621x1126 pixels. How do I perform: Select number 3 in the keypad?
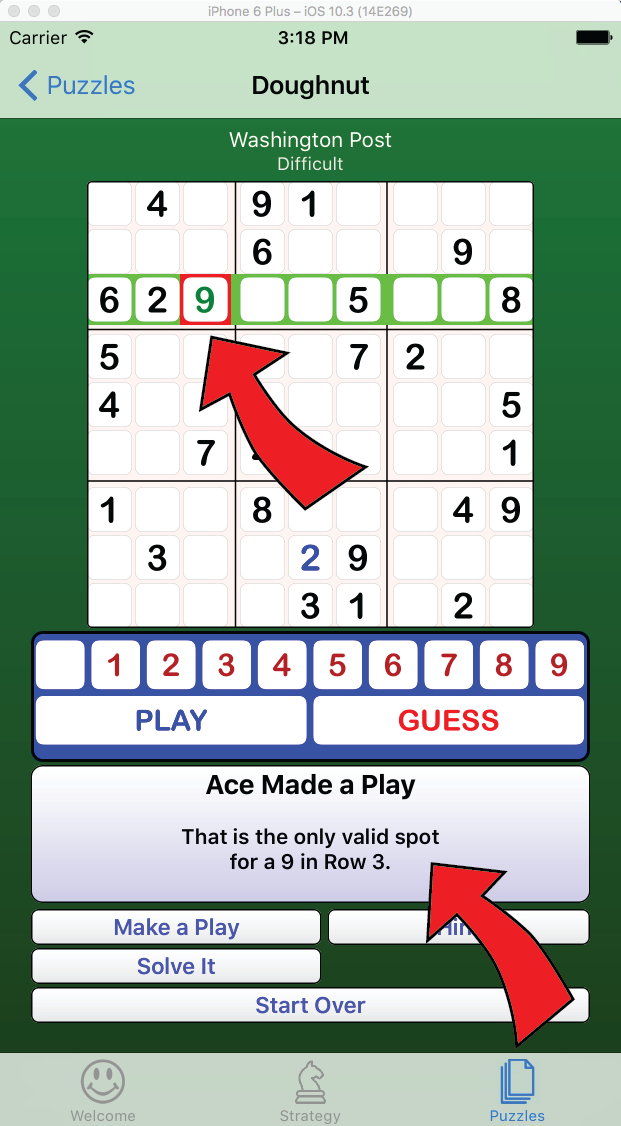[x=226, y=666]
